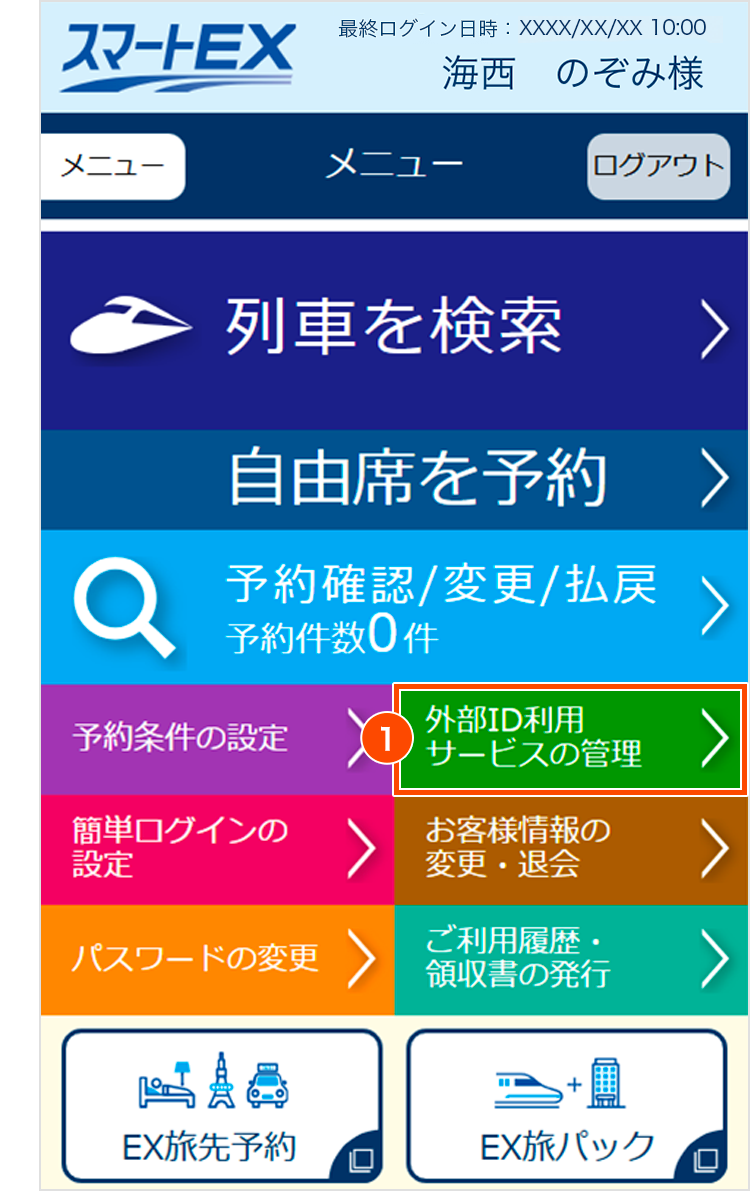This screenshot has height=1191, width=750.
Task: Tap the メニュー button in header
Action: click(x=113, y=167)
